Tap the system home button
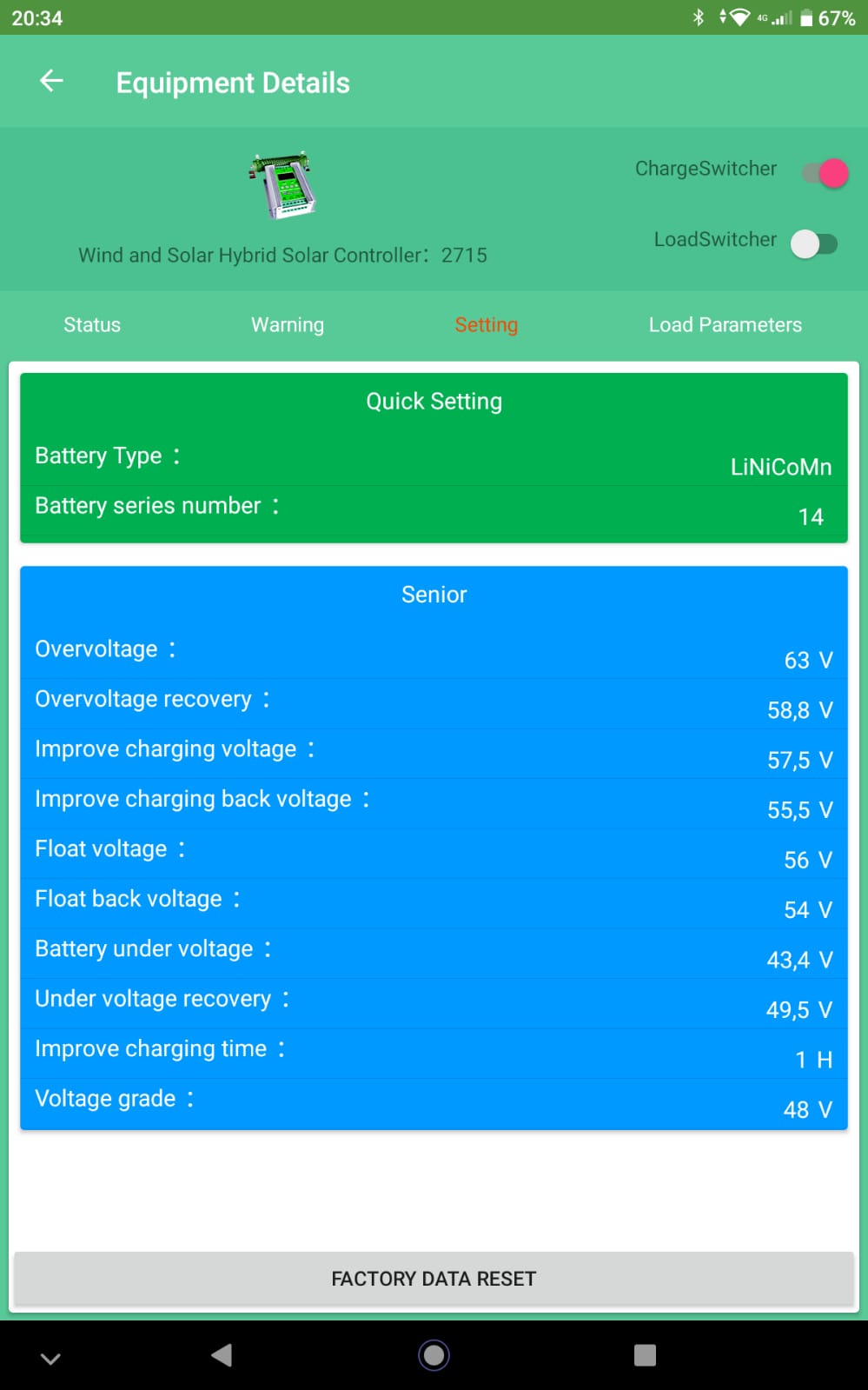This screenshot has width=868, height=1390. 434,1354
